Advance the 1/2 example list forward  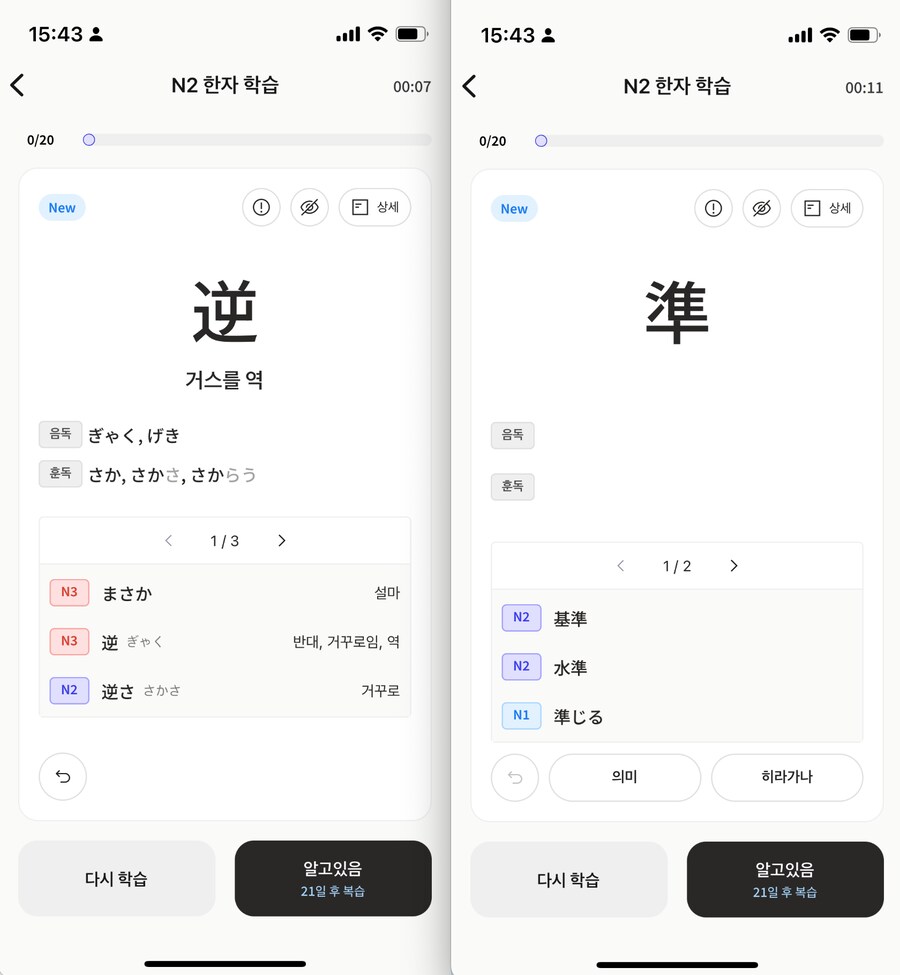[733, 565]
